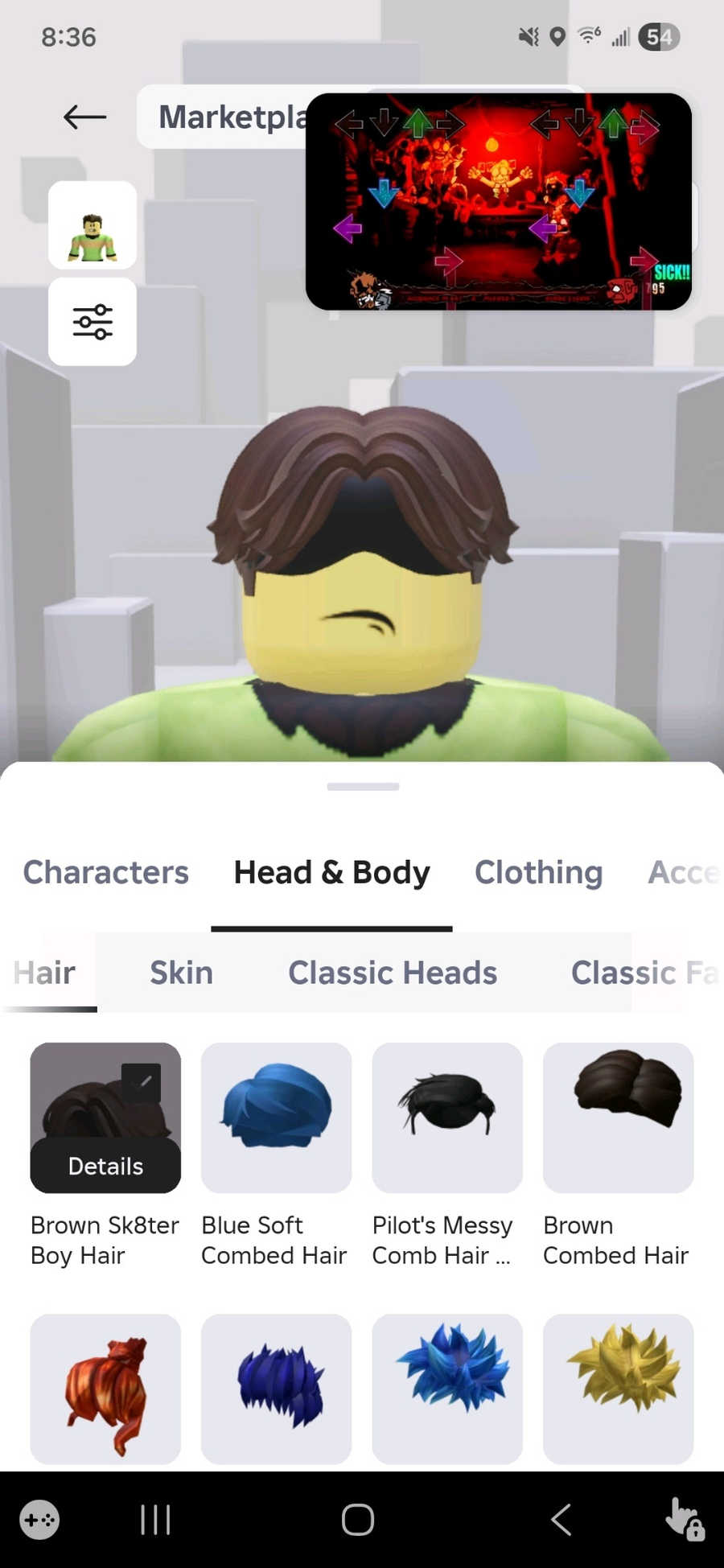The height and width of the screenshot is (1568, 724).
Task: Open recent apps from navigation bar
Action: point(155,1520)
